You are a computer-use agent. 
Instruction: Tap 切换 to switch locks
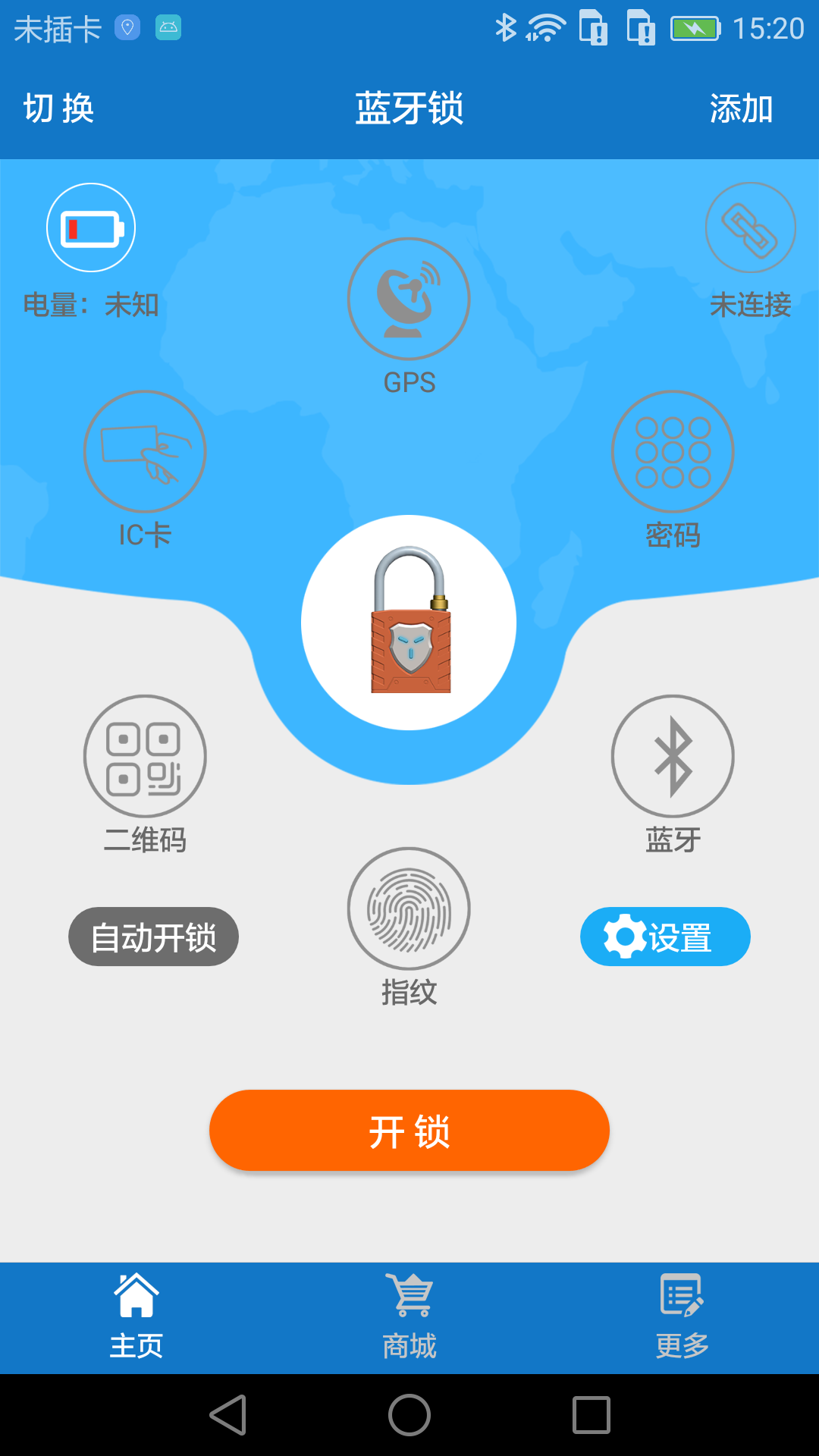tap(59, 109)
